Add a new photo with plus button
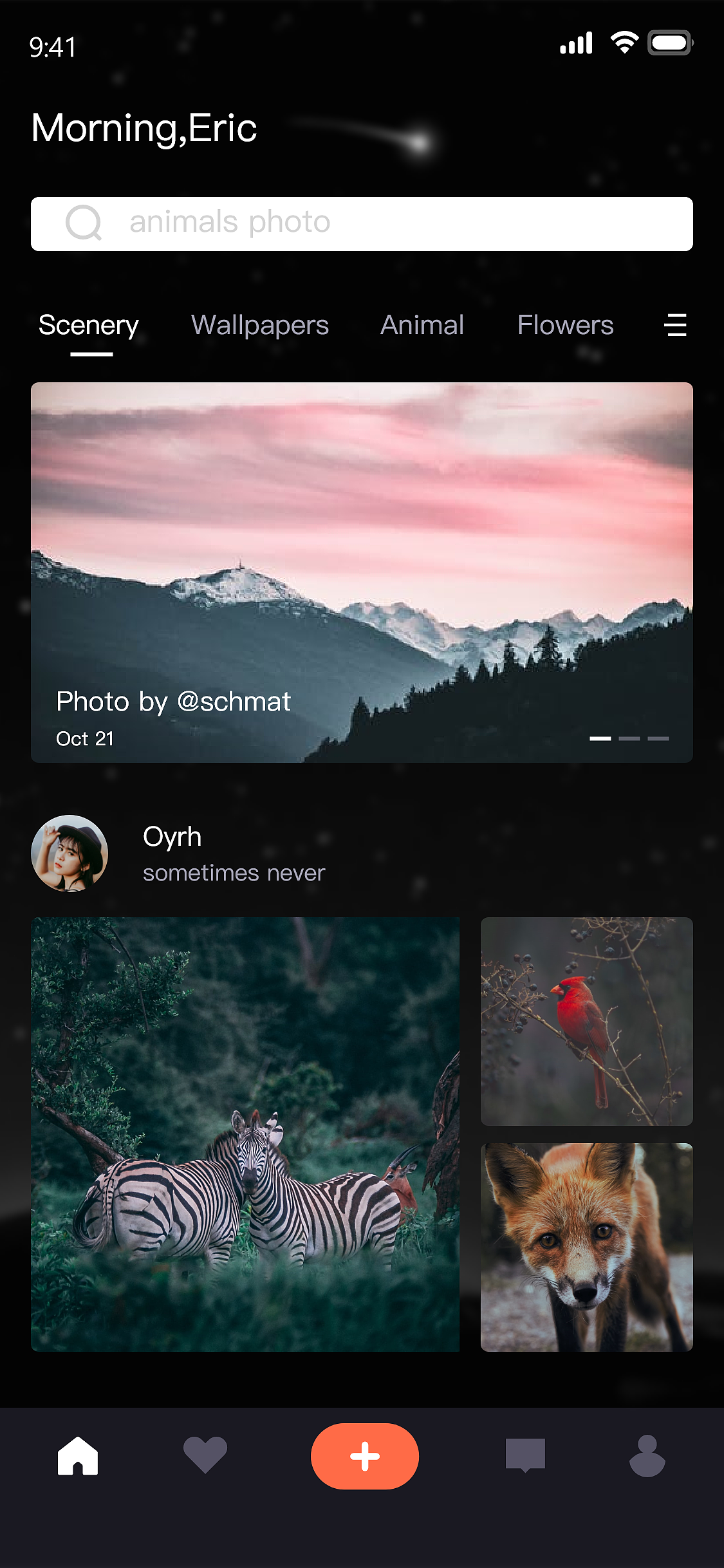 pyautogui.click(x=364, y=1456)
